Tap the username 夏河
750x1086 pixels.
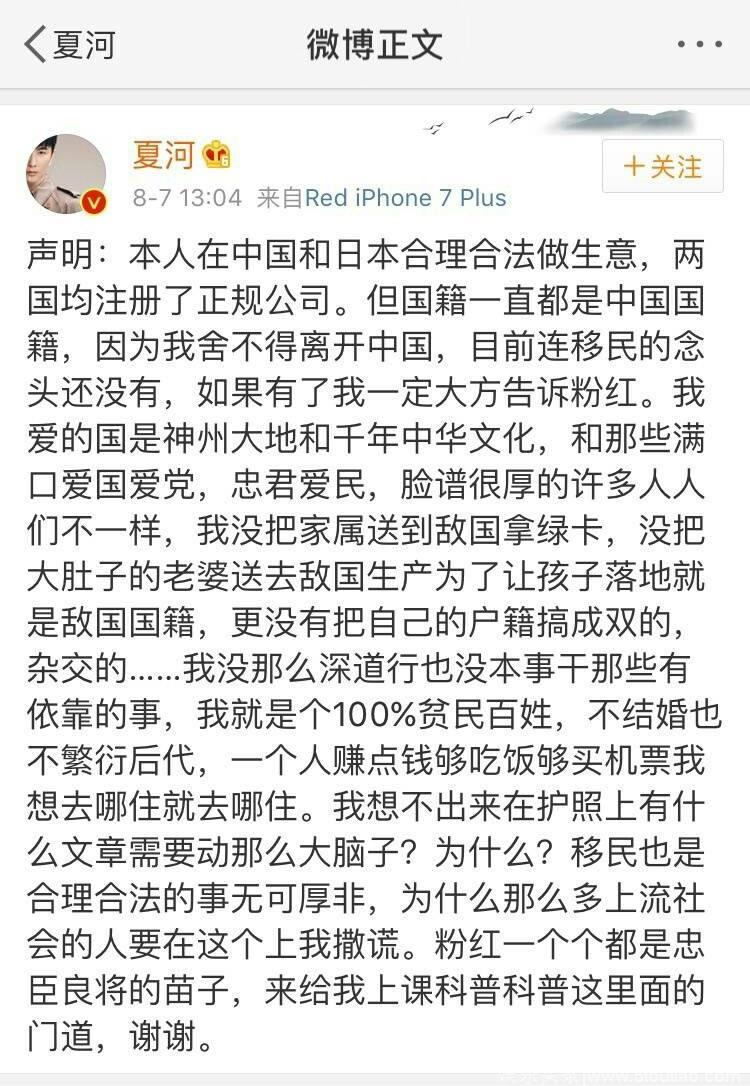pyautogui.click(x=163, y=155)
